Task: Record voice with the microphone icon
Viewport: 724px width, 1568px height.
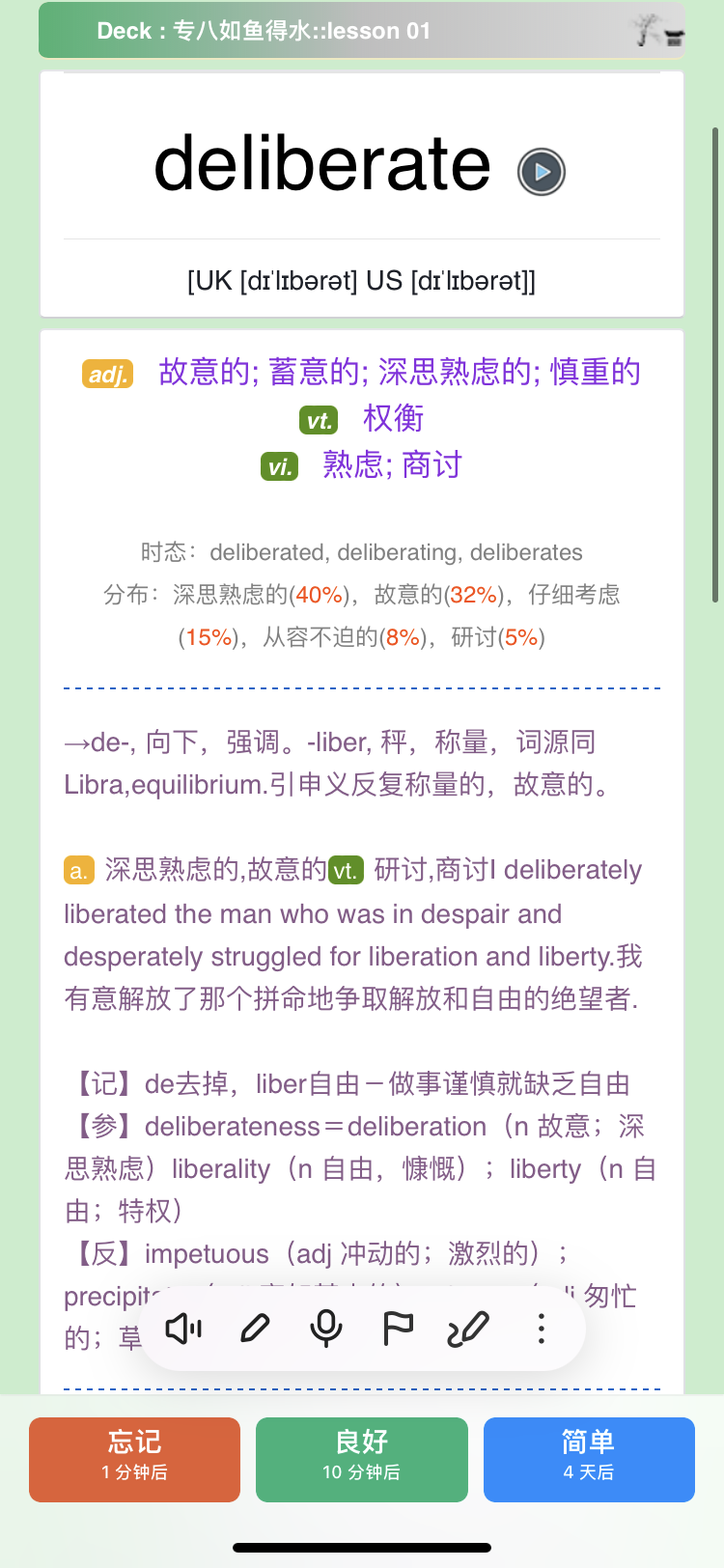Action: tap(326, 1329)
